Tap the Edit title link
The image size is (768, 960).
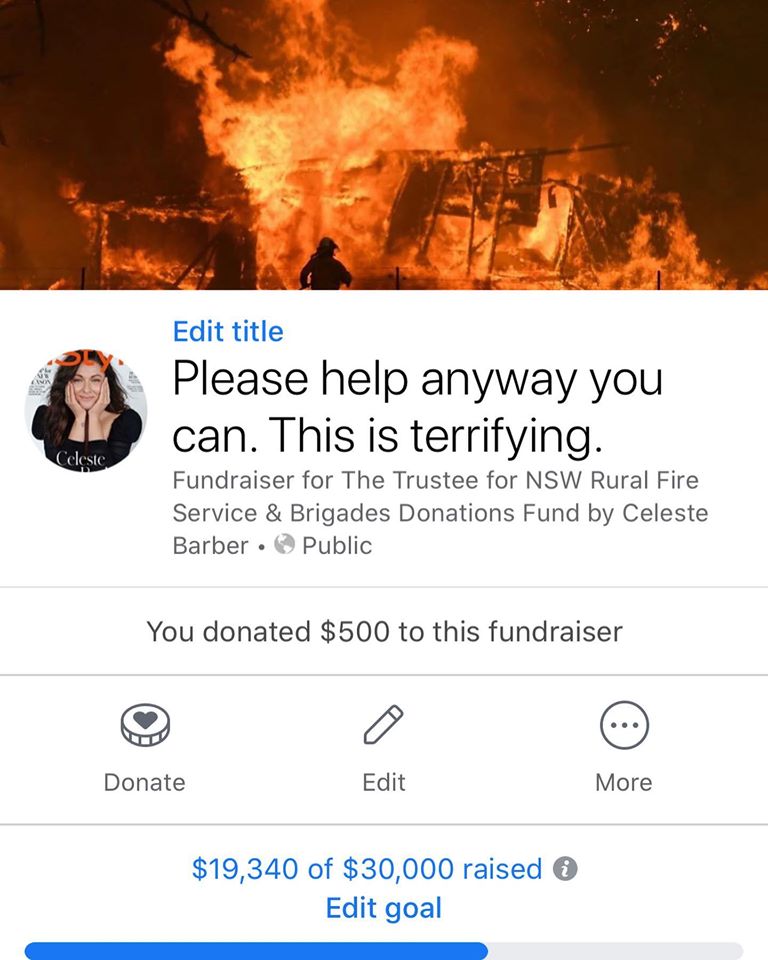tap(228, 331)
